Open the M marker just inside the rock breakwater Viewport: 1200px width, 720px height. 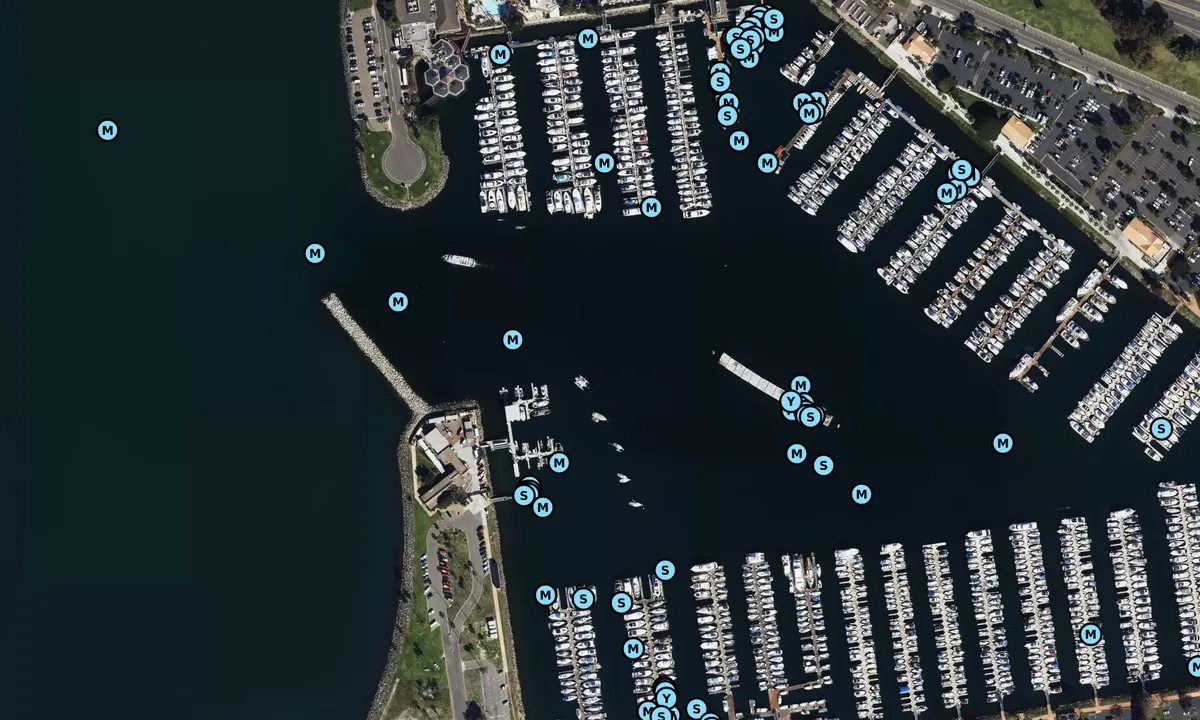click(398, 301)
